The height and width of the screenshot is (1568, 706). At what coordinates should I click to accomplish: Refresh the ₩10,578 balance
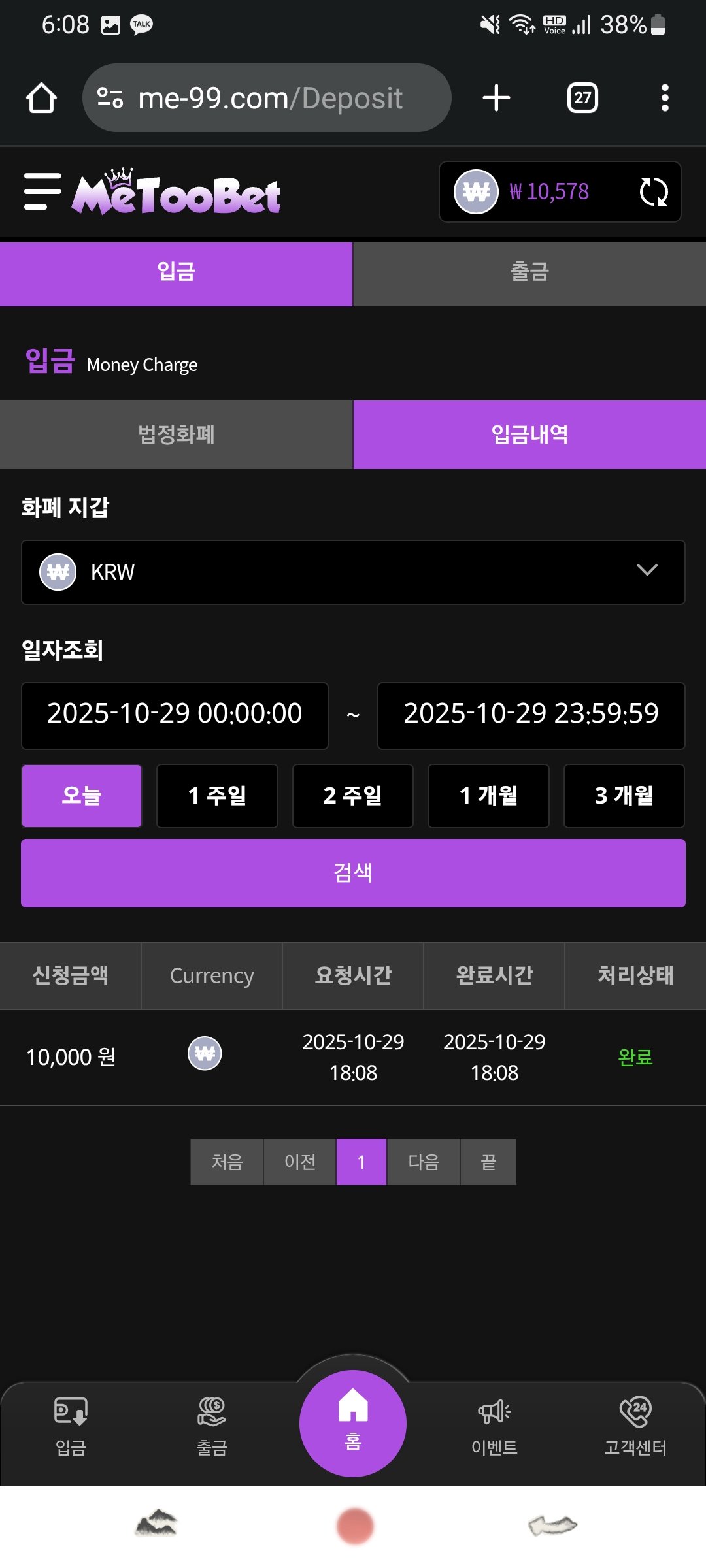click(x=653, y=192)
